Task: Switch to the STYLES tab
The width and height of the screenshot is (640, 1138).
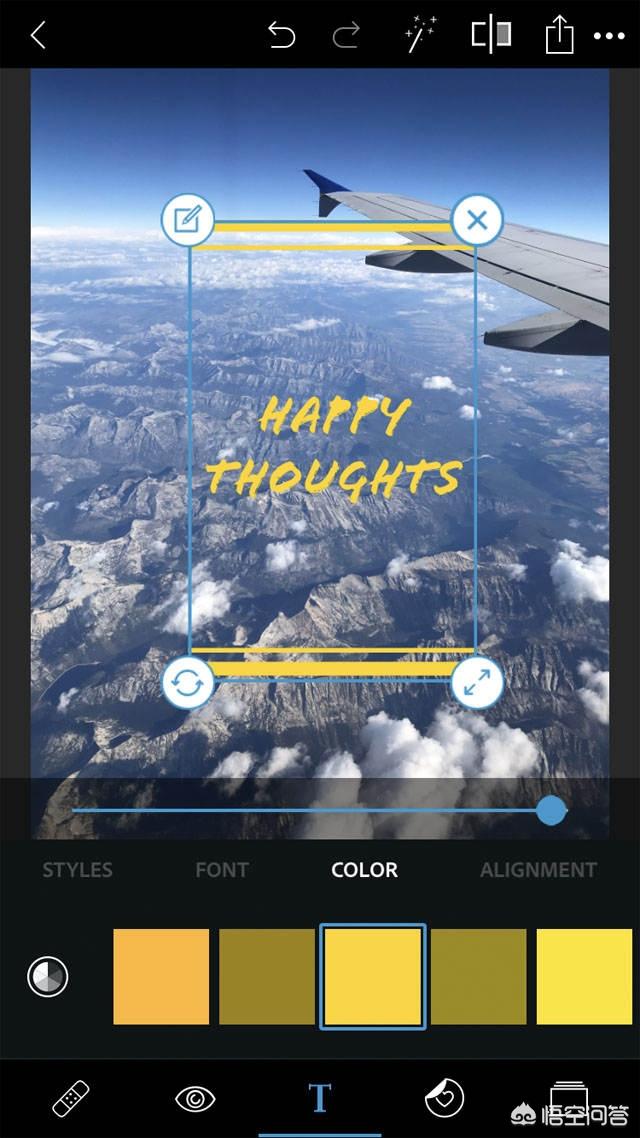Action: click(77, 870)
